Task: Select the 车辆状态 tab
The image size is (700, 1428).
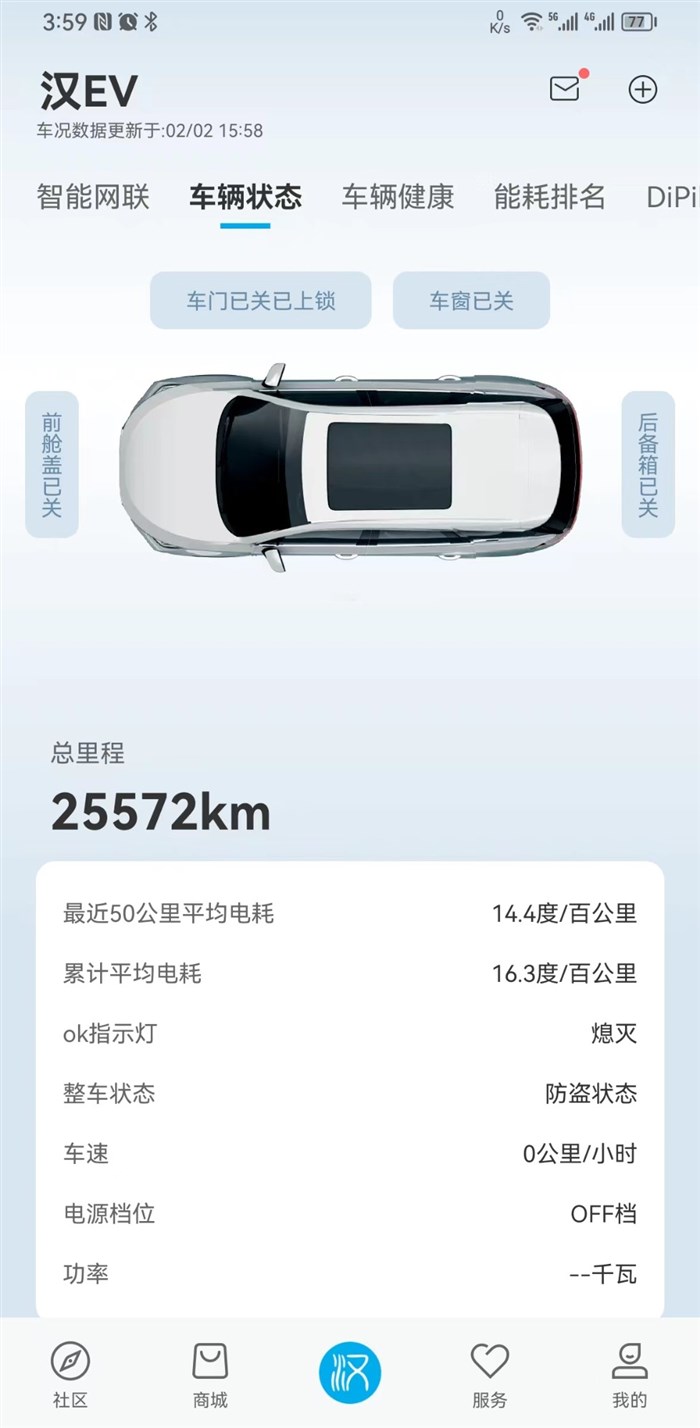Action: (245, 197)
